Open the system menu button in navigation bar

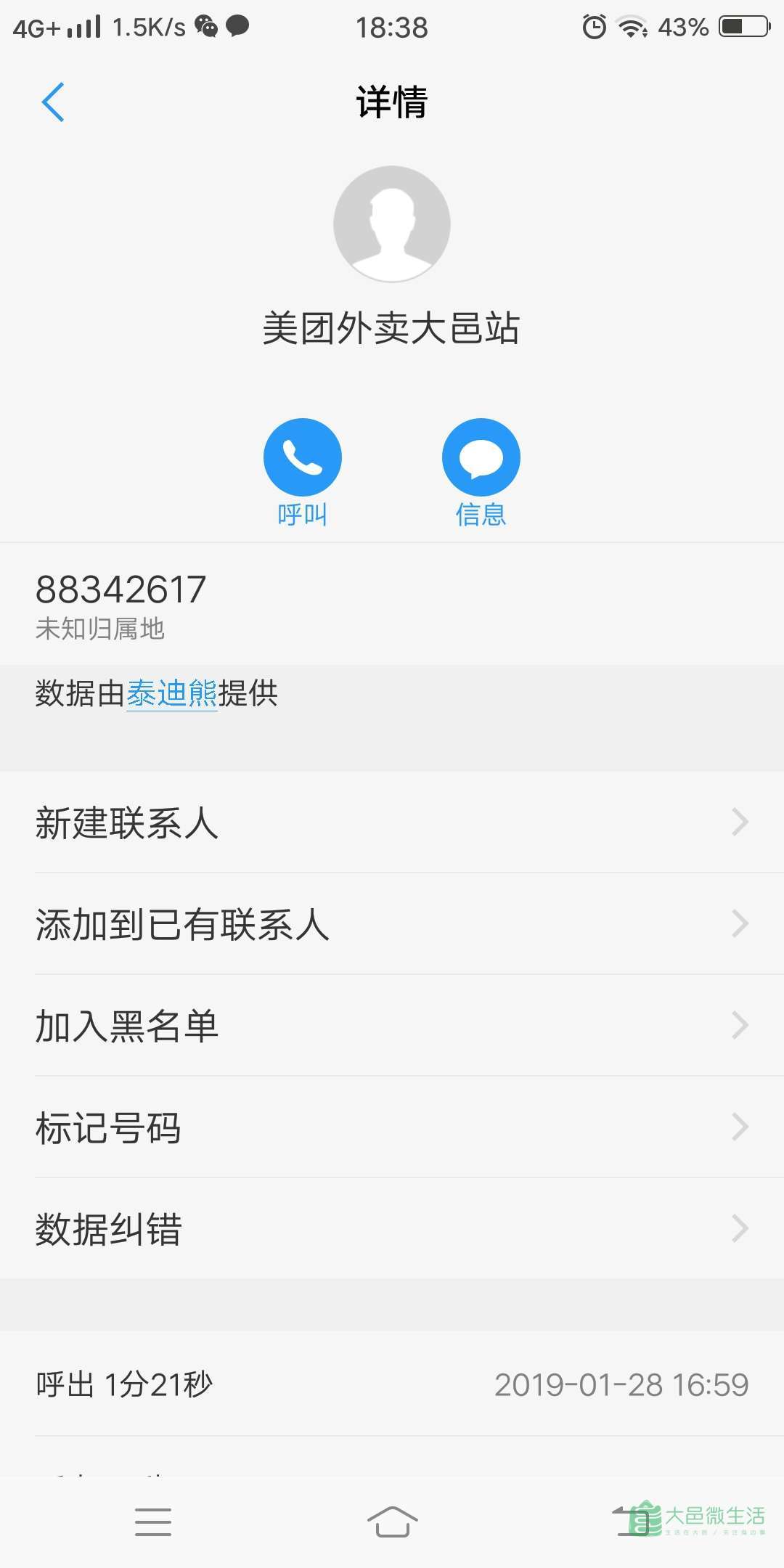coord(153,1522)
